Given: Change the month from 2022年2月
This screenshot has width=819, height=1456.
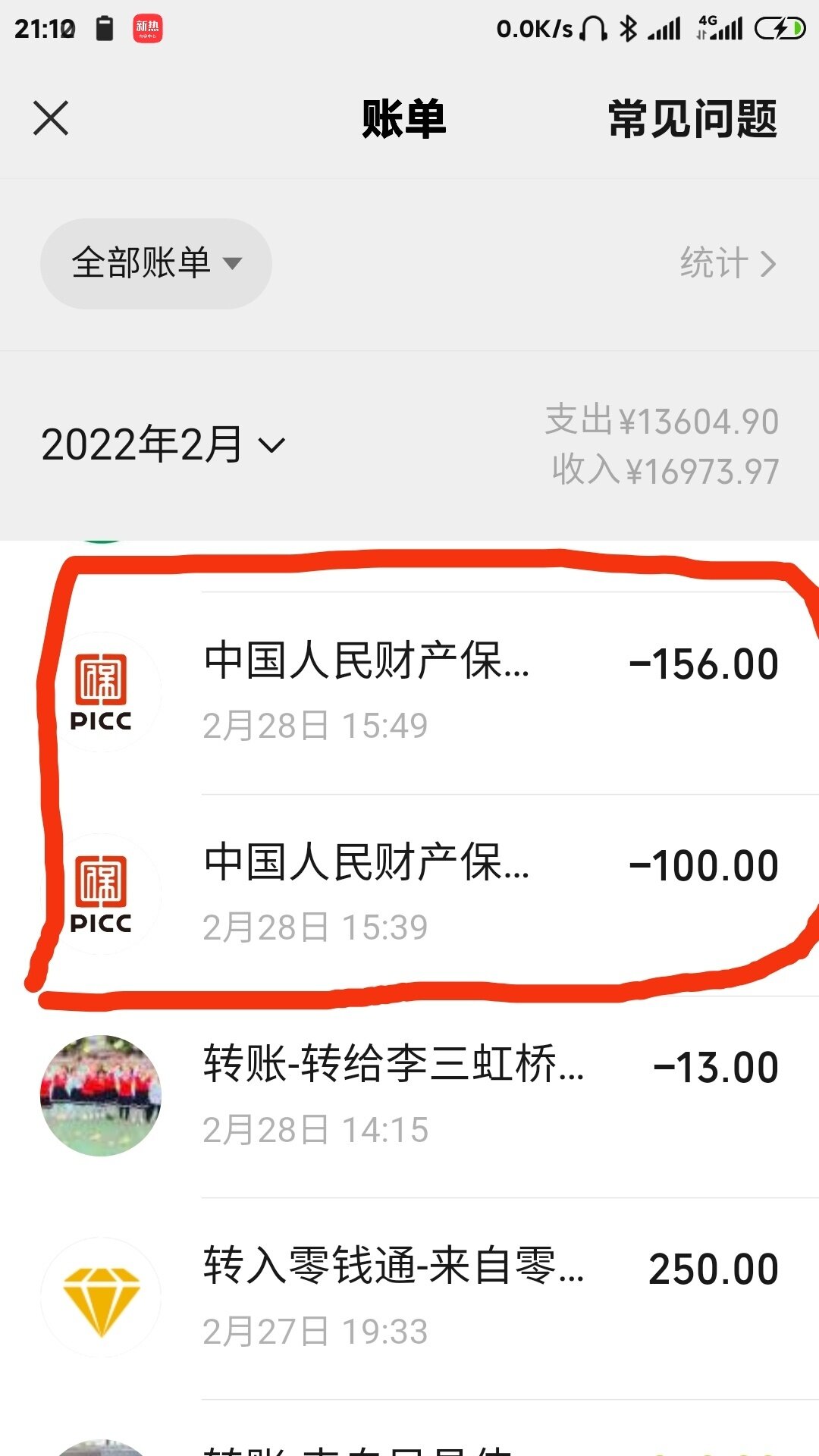Looking at the screenshot, I should tap(163, 444).
